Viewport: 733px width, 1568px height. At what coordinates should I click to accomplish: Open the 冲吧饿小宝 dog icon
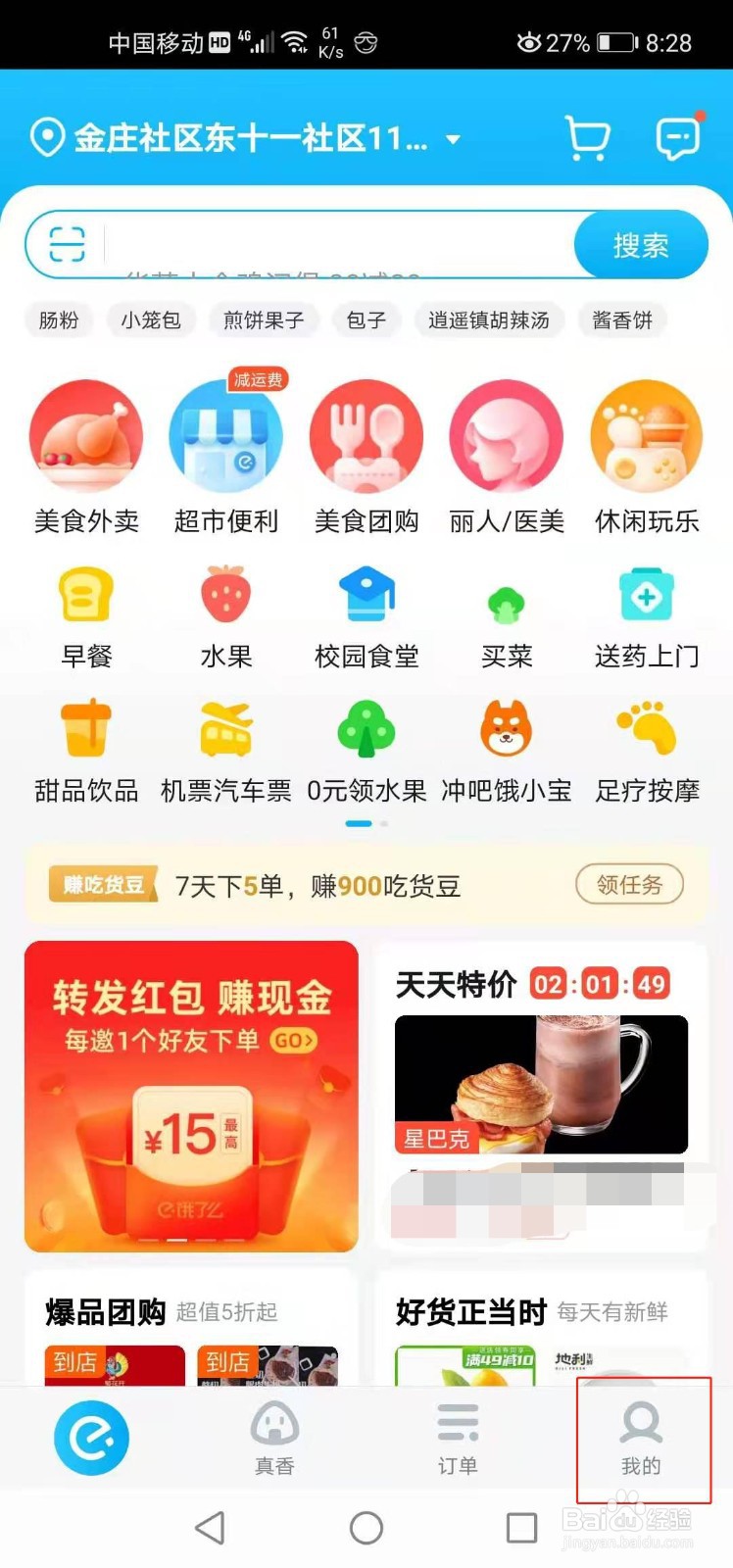(506, 729)
